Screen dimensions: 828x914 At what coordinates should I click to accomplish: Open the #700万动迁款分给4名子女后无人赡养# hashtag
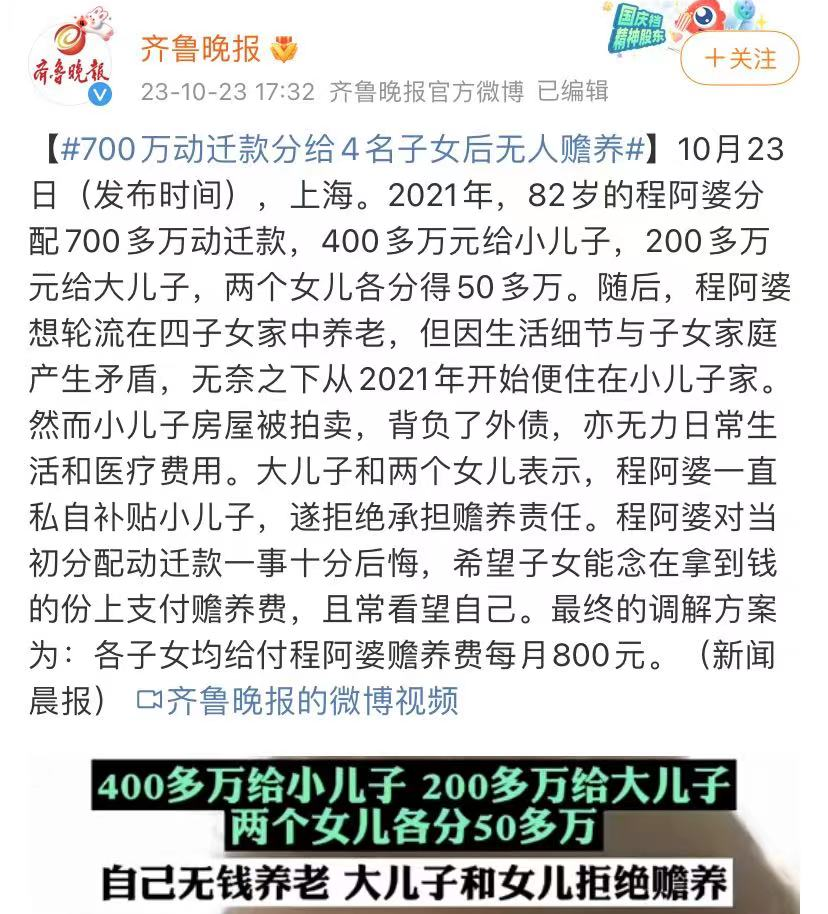click(x=355, y=150)
